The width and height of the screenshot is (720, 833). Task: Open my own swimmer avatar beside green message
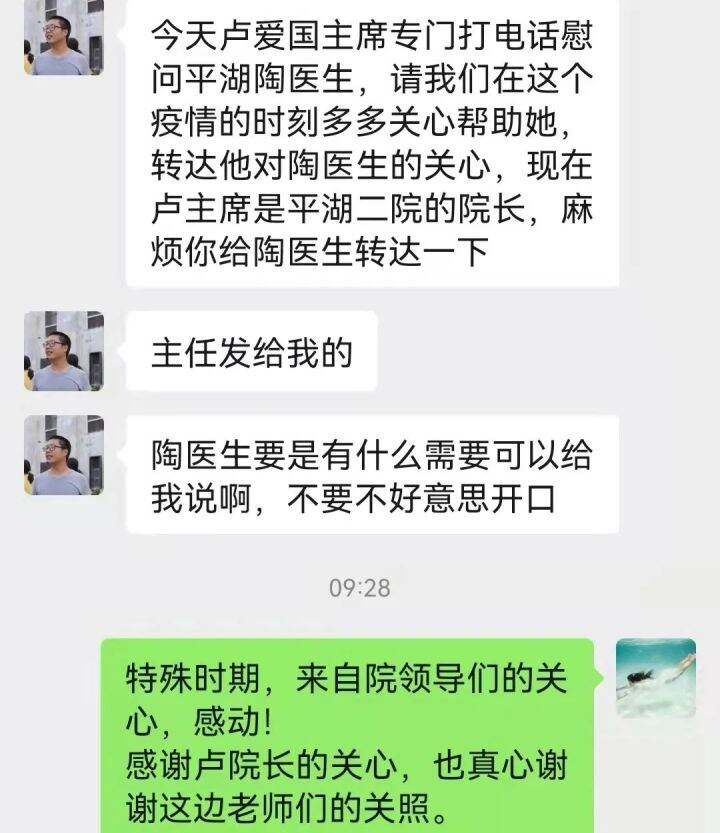656,678
